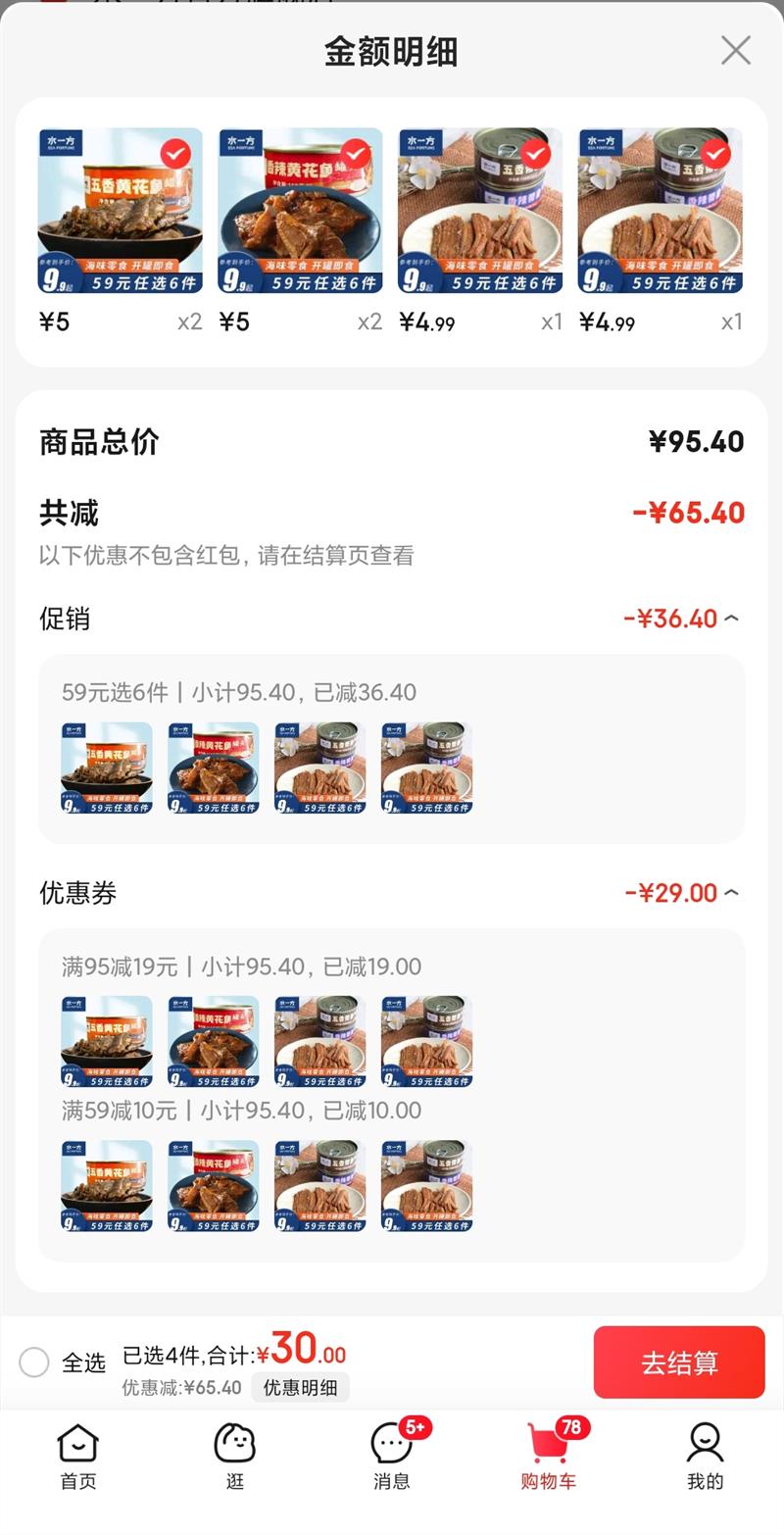This screenshot has width=784, height=1535.
Task: Open the 购物车 cart tab
Action: pyautogui.click(x=549, y=1457)
